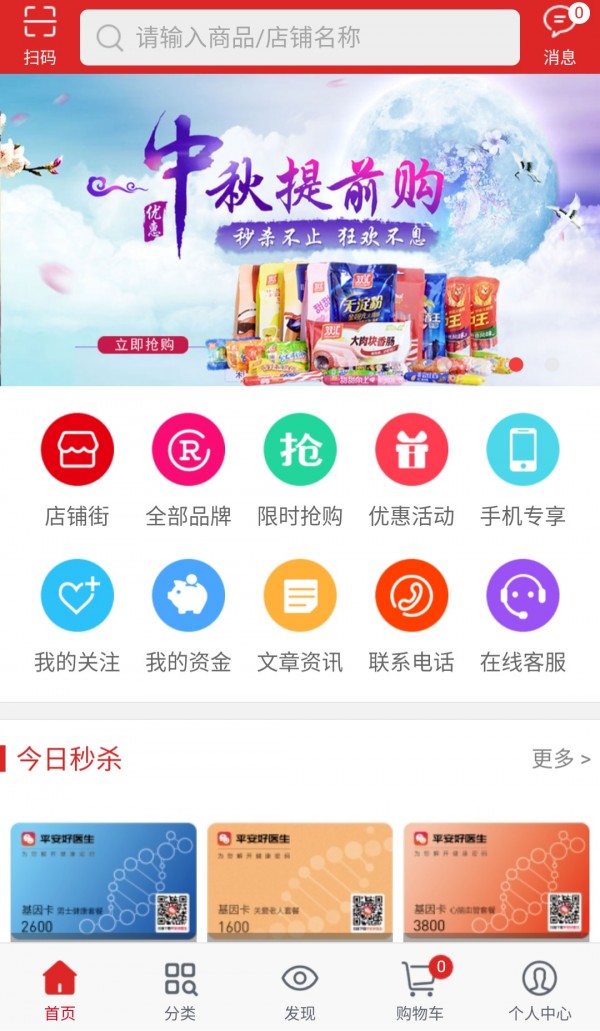
Task: Open 文章资讯 articles and news
Action: (x=300, y=615)
